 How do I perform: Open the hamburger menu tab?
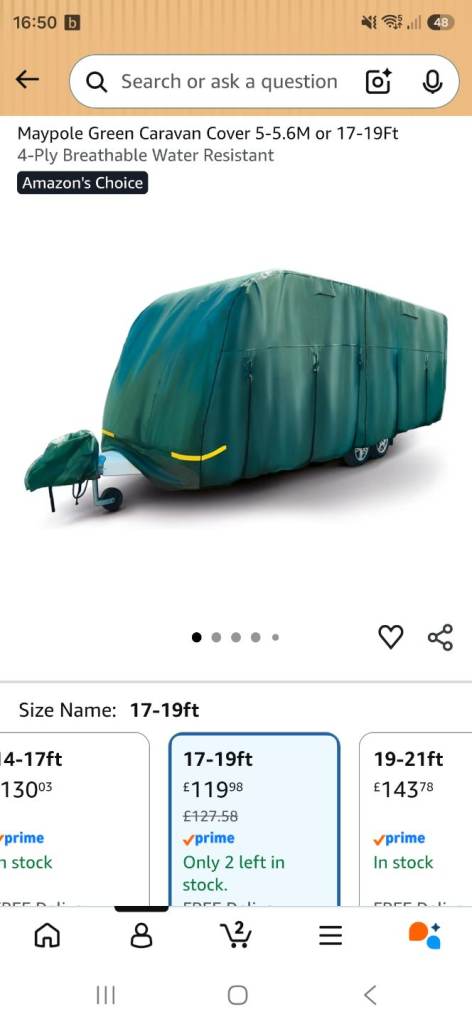[x=330, y=936]
